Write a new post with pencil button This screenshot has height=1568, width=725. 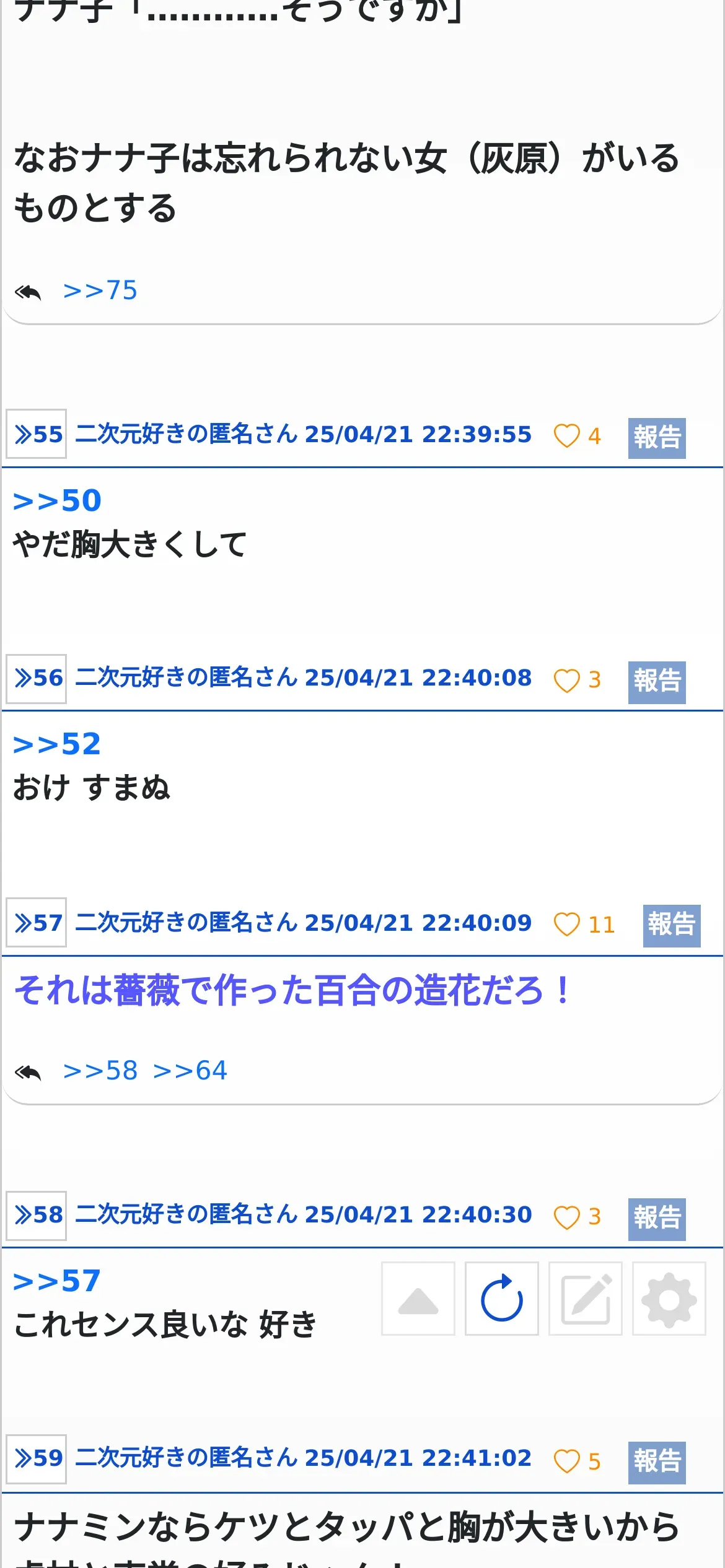(x=586, y=1298)
